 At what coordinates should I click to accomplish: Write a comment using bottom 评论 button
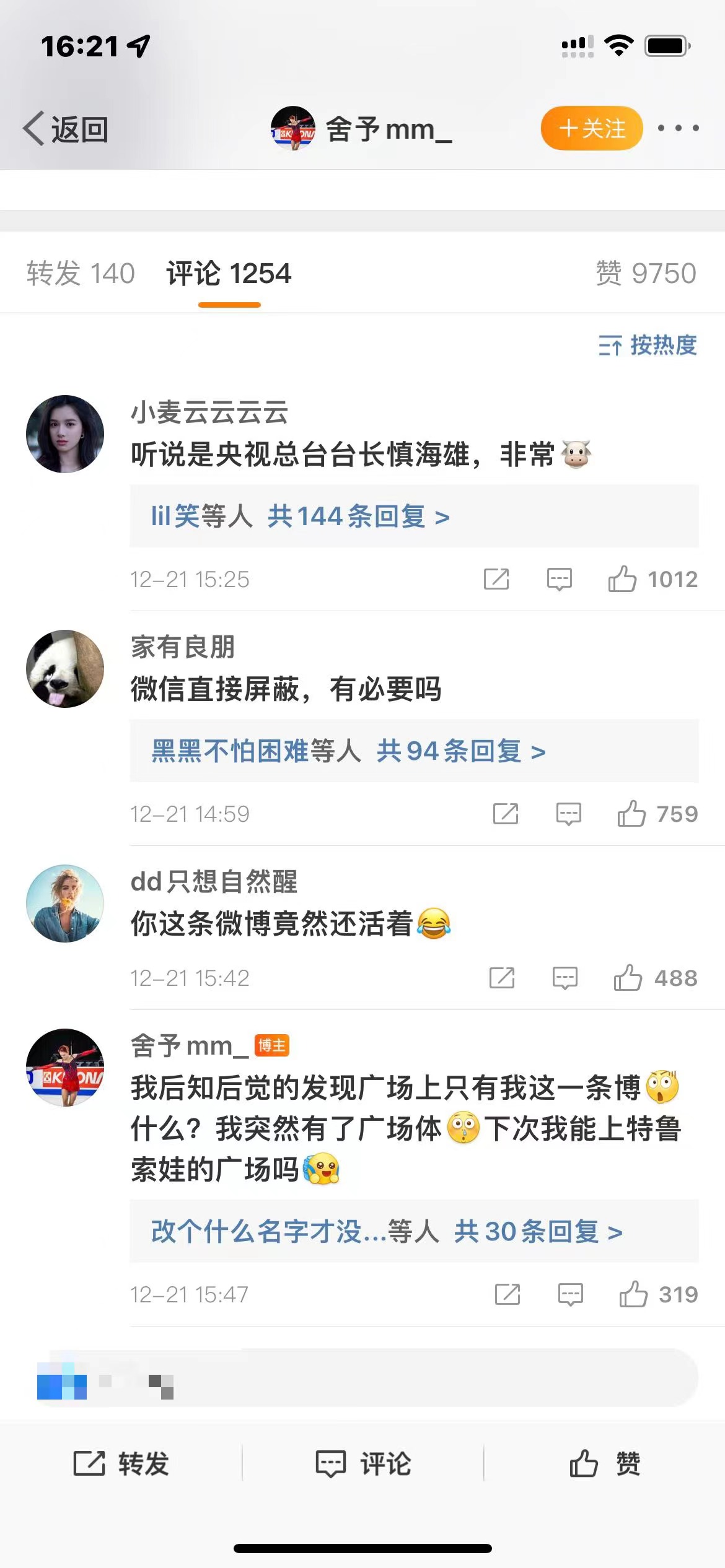point(363,1463)
